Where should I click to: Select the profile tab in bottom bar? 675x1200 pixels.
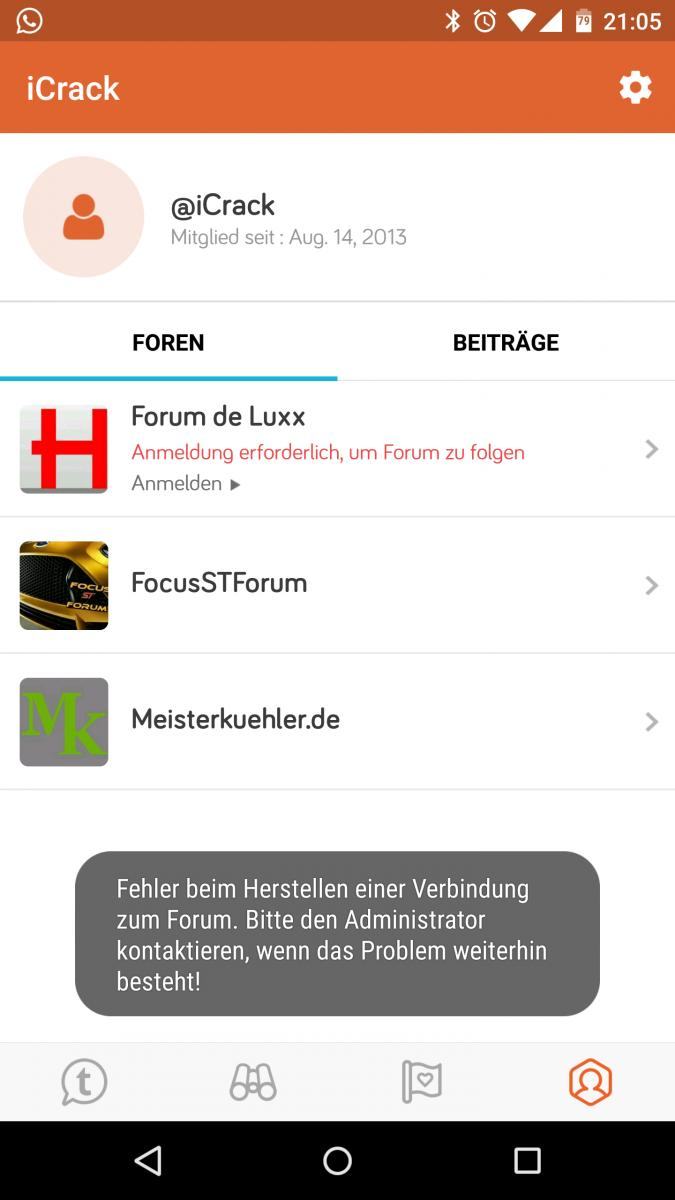point(590,1082)
